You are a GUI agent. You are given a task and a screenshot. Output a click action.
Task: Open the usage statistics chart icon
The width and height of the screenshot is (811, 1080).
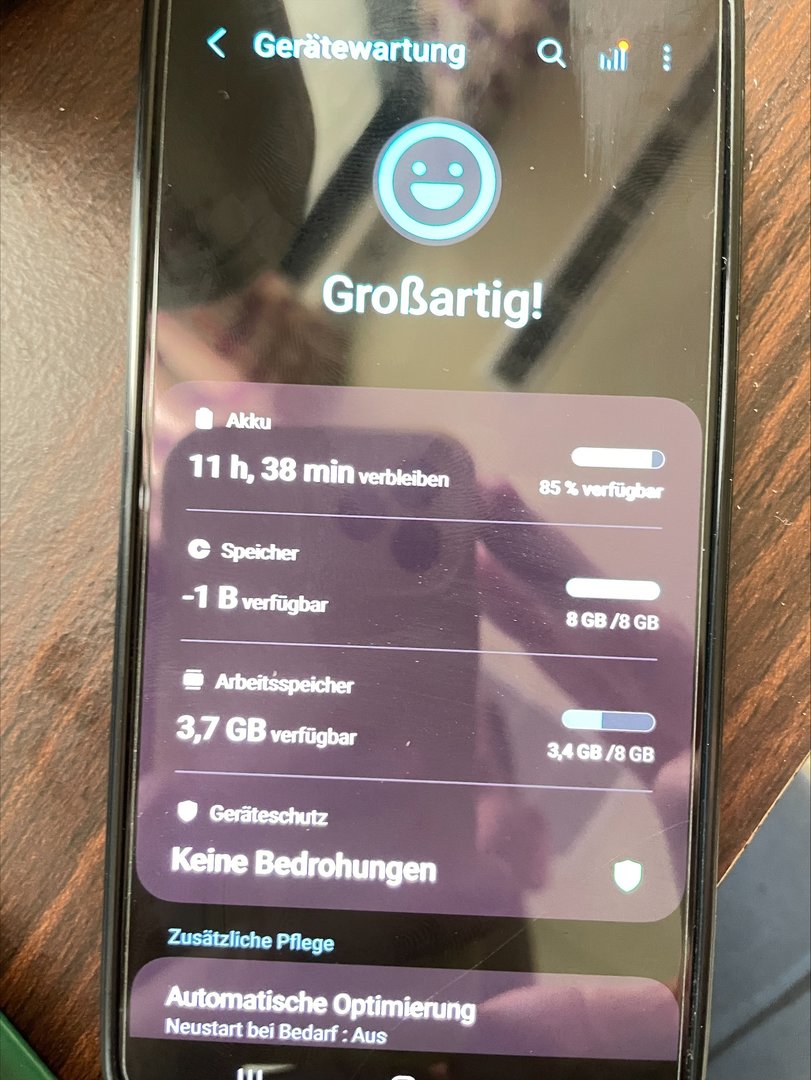click(612, 57)
